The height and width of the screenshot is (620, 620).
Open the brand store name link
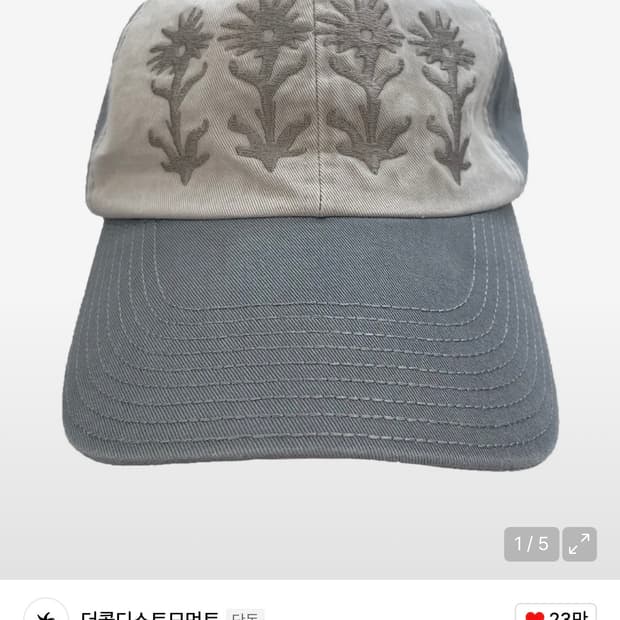[148, 614]
